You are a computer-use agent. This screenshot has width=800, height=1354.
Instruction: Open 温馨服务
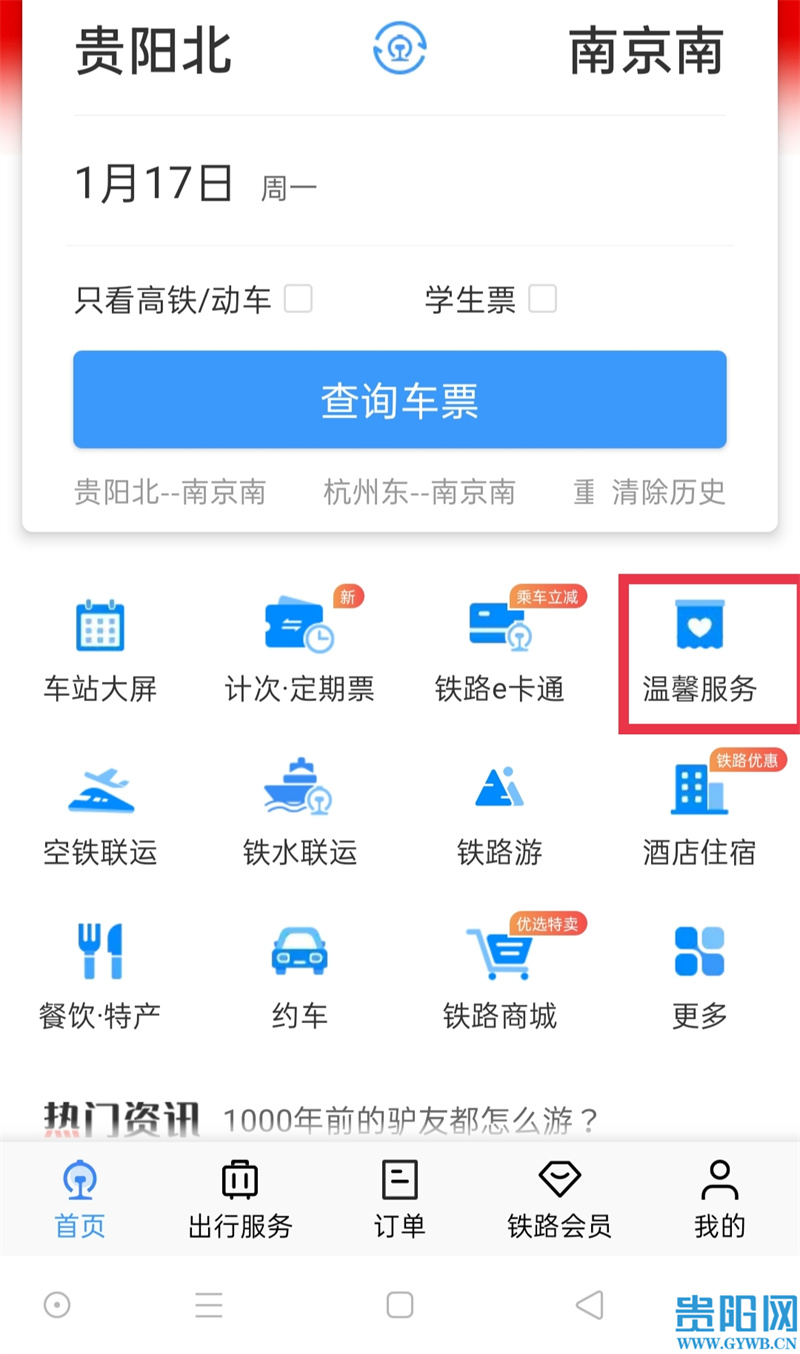pyautogui.click(x=700, y=650)
